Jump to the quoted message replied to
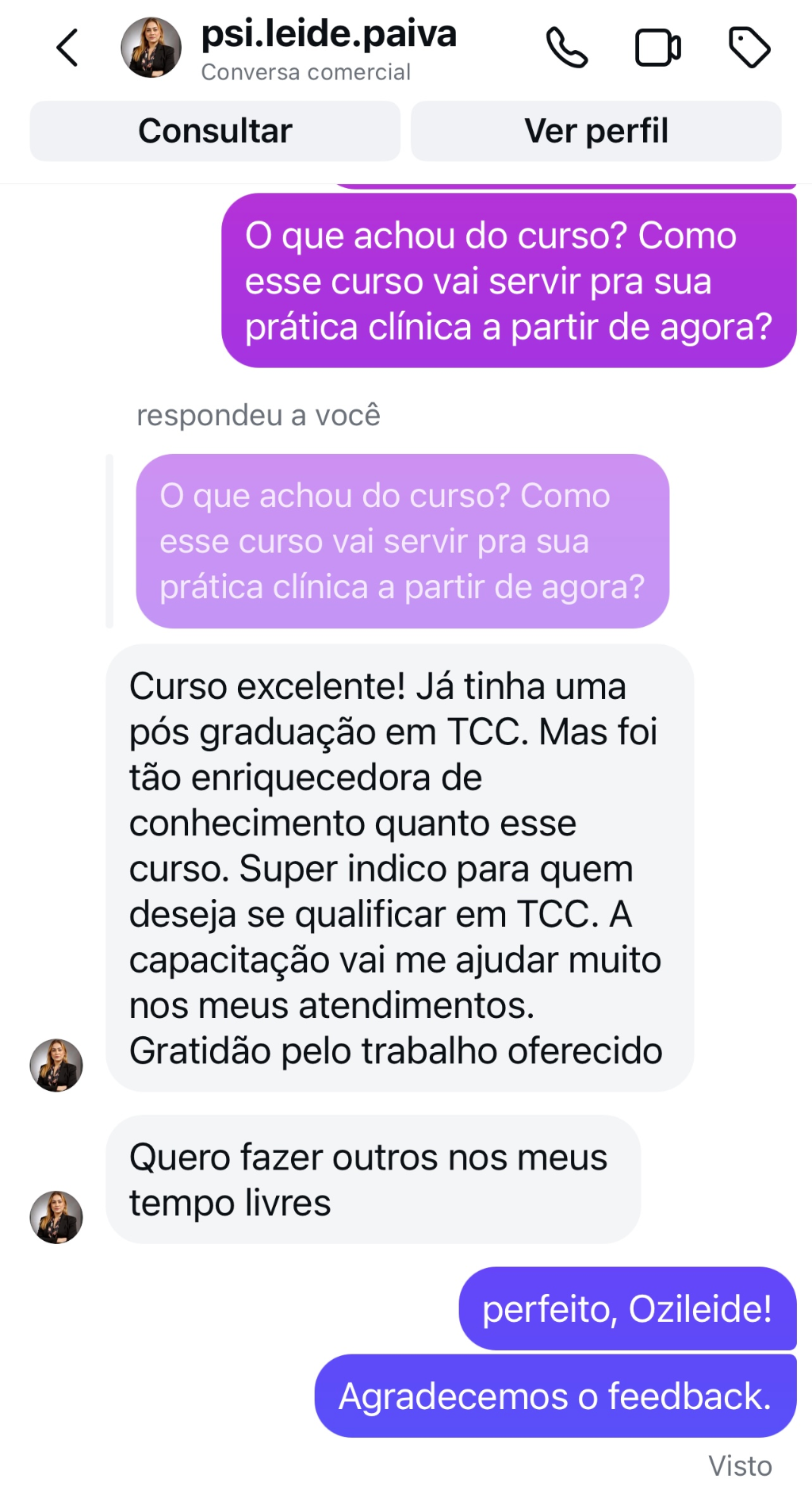This screenshot has width=812, height=1494. point(402,541)
